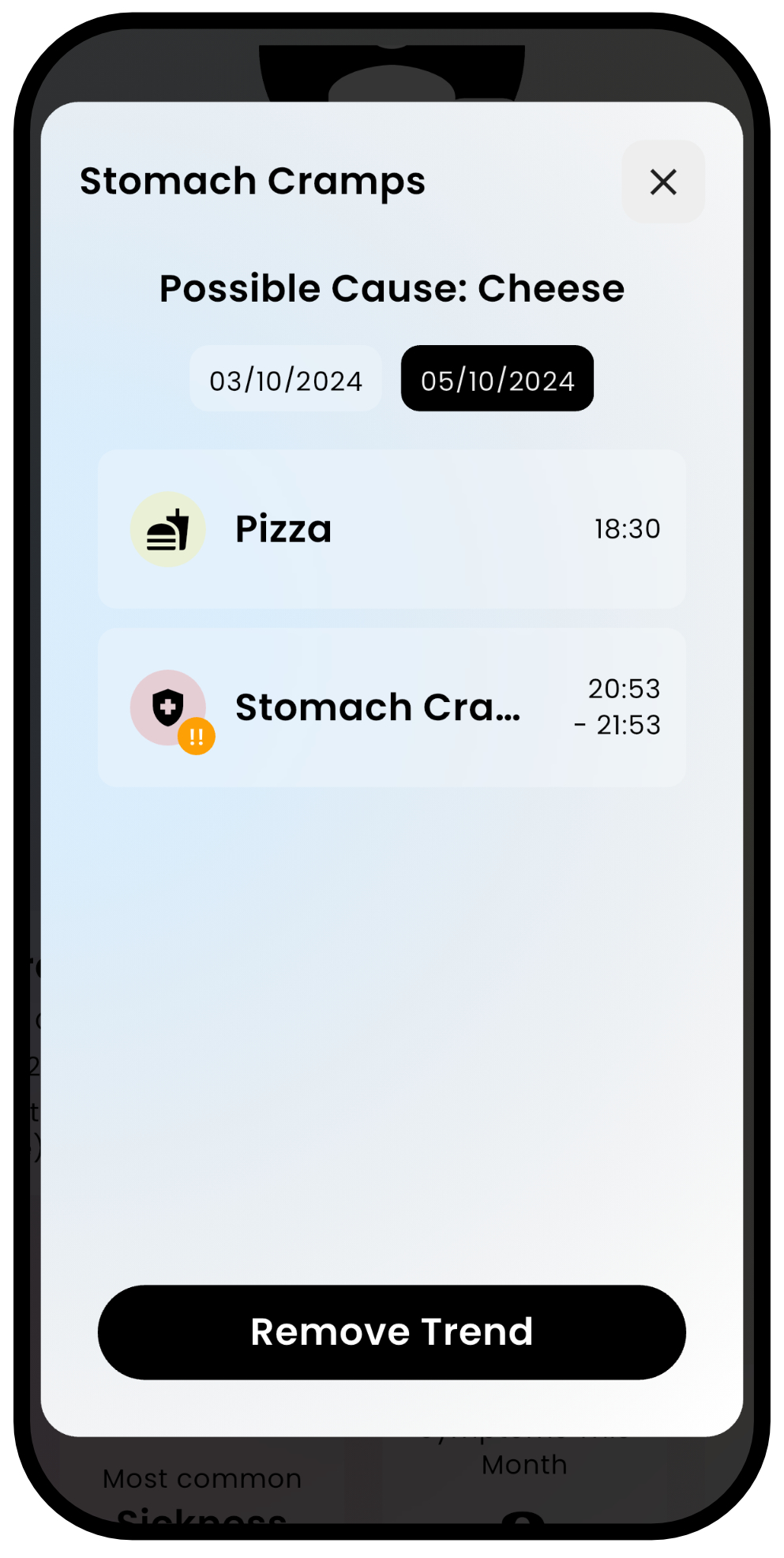Tap the Remove Trend button

392,1332
